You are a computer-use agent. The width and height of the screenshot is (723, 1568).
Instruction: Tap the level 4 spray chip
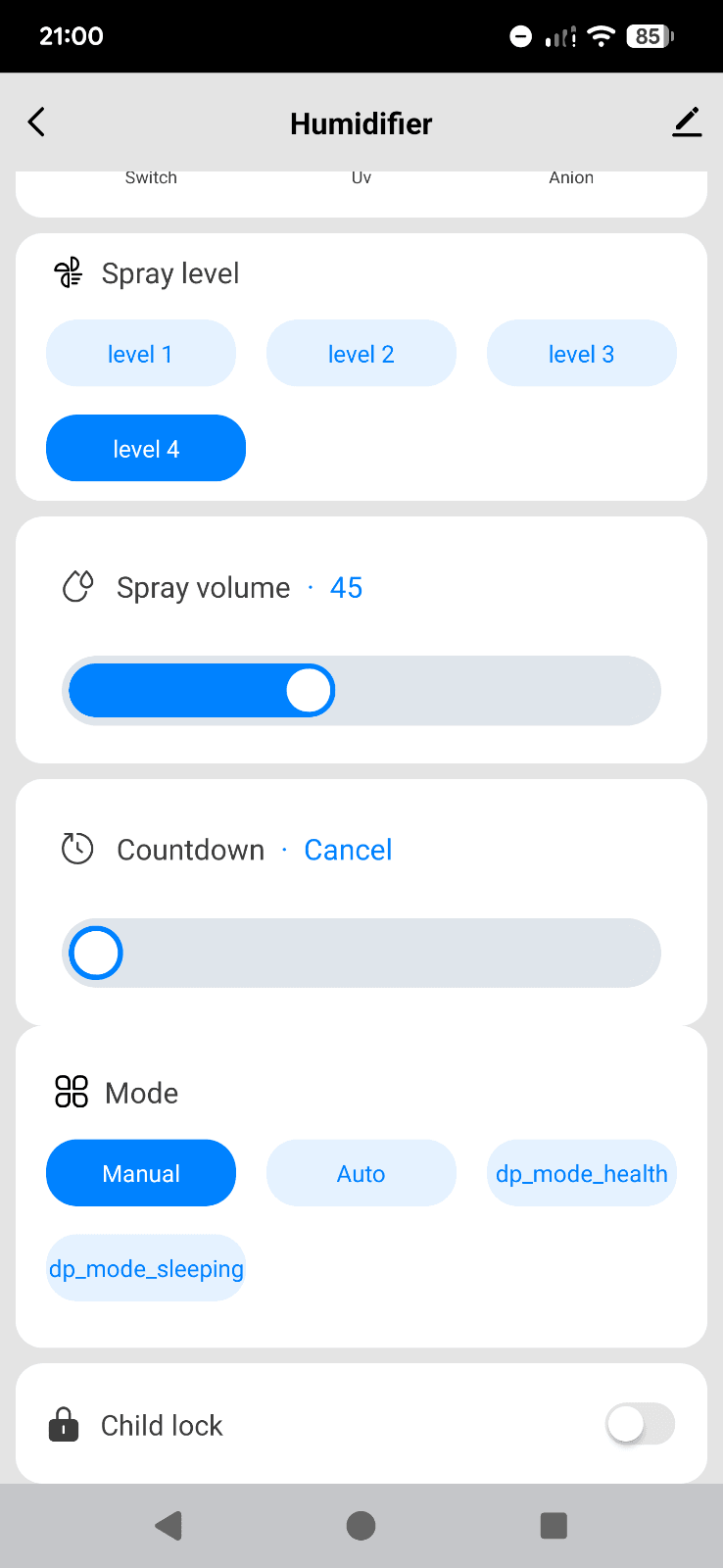click(146, 449)
